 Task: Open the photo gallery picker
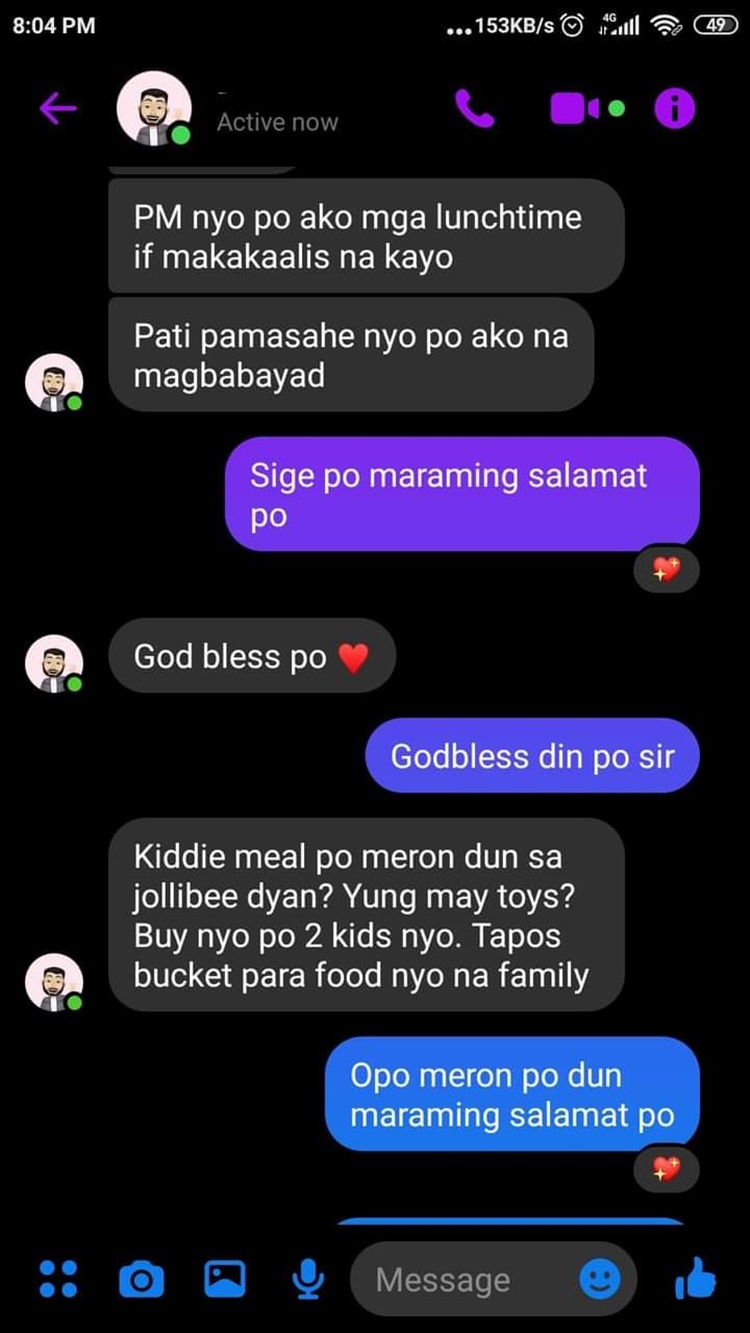[x=225, y=1278]
